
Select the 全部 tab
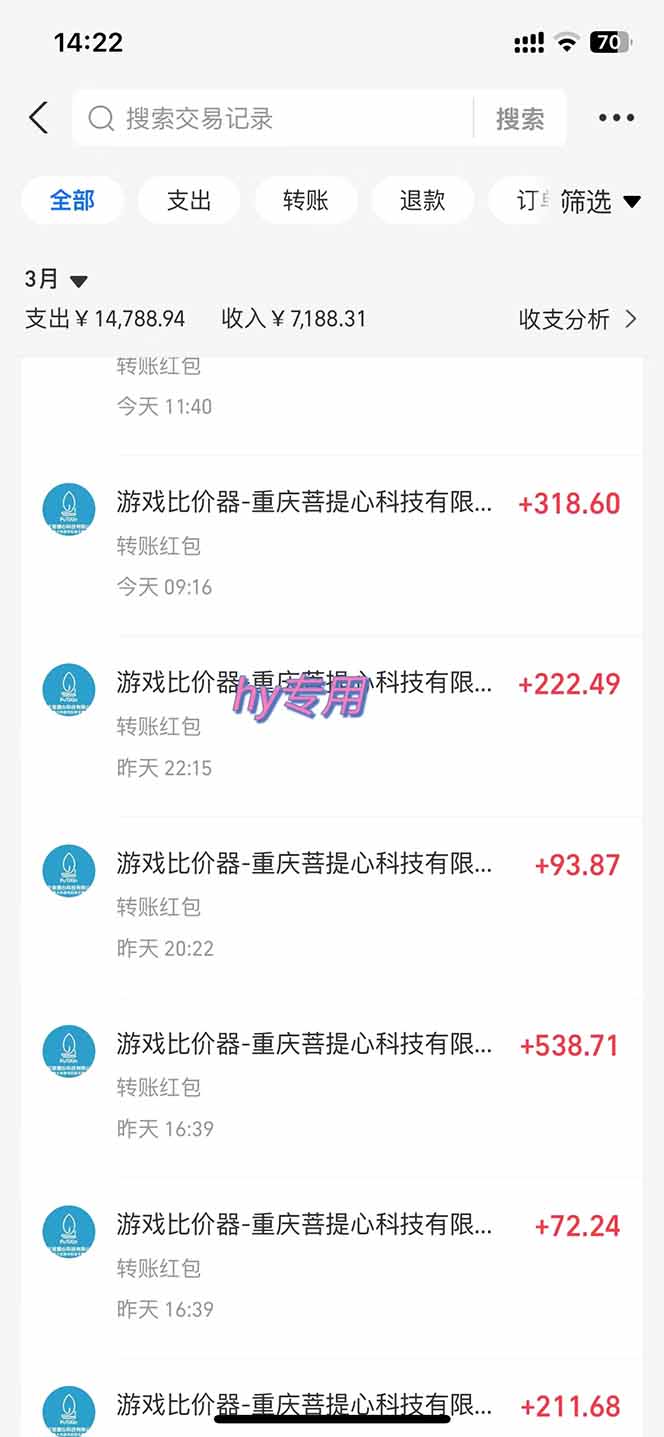pos(72,200)
